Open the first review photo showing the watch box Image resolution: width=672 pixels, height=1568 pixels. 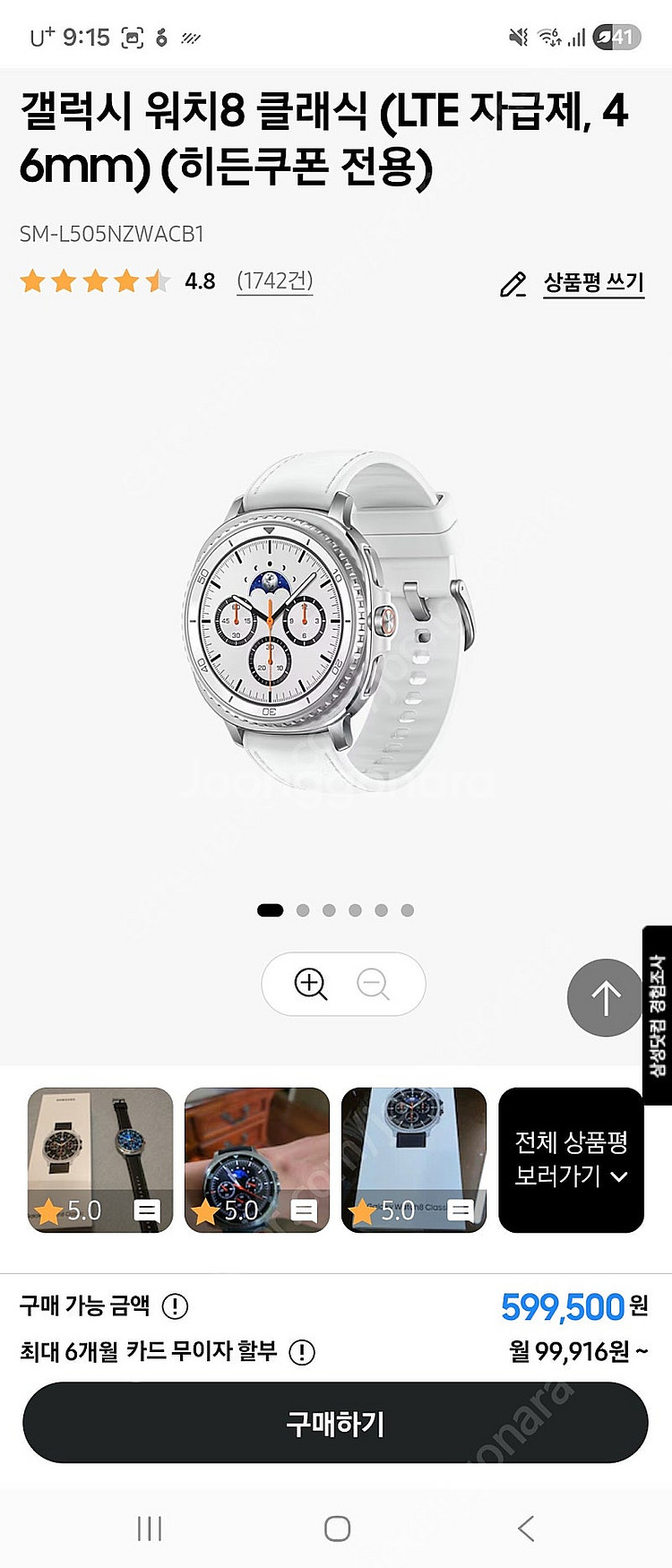(100, 1159)
